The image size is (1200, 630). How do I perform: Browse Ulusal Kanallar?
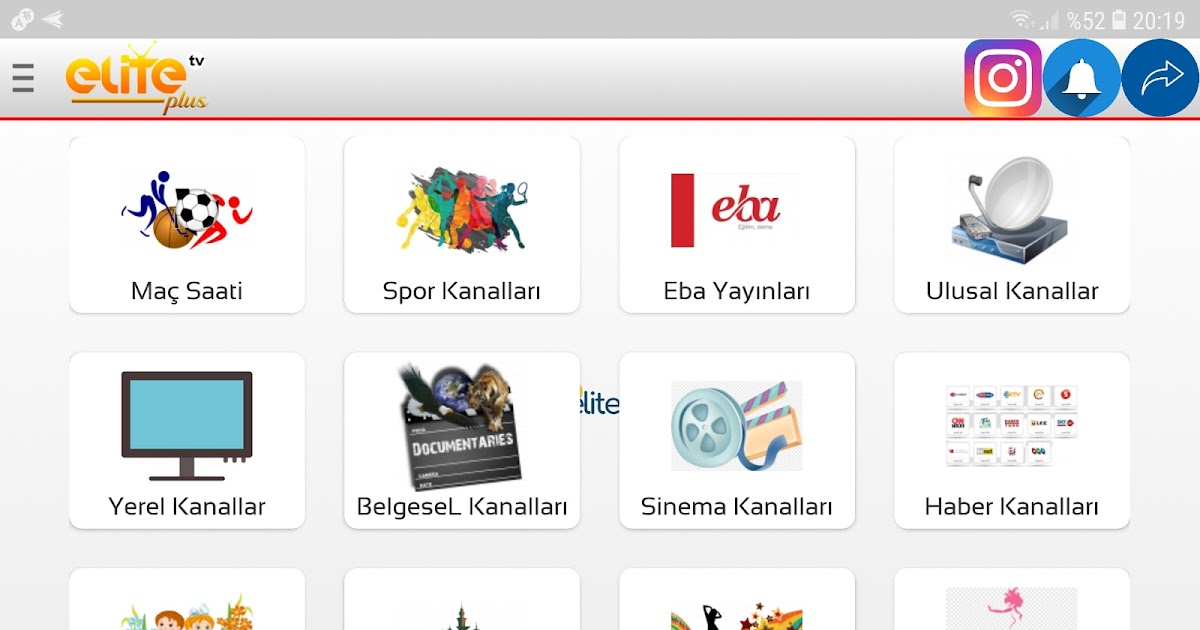[1012, 225]
